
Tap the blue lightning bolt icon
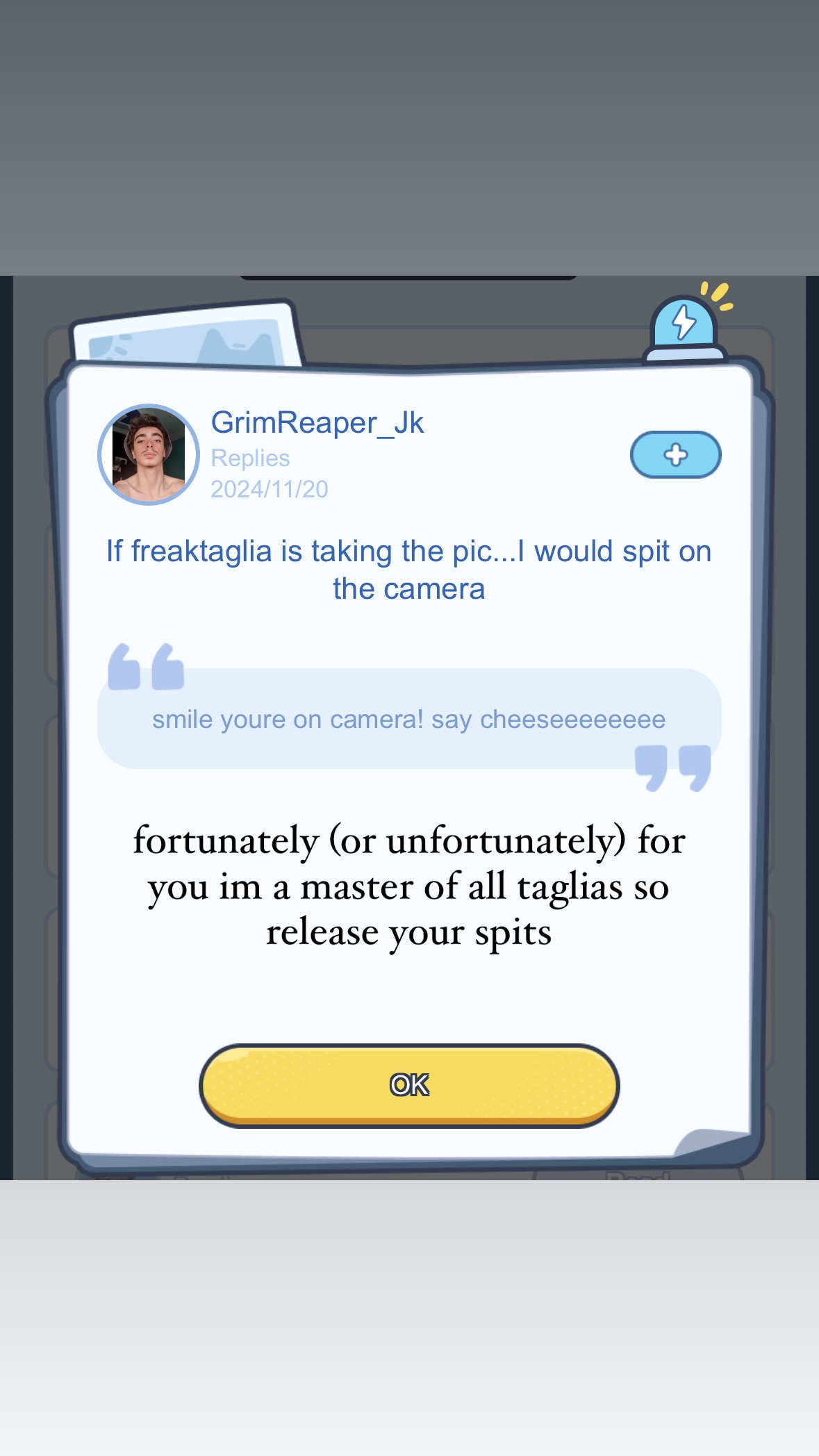pos(684,324)
